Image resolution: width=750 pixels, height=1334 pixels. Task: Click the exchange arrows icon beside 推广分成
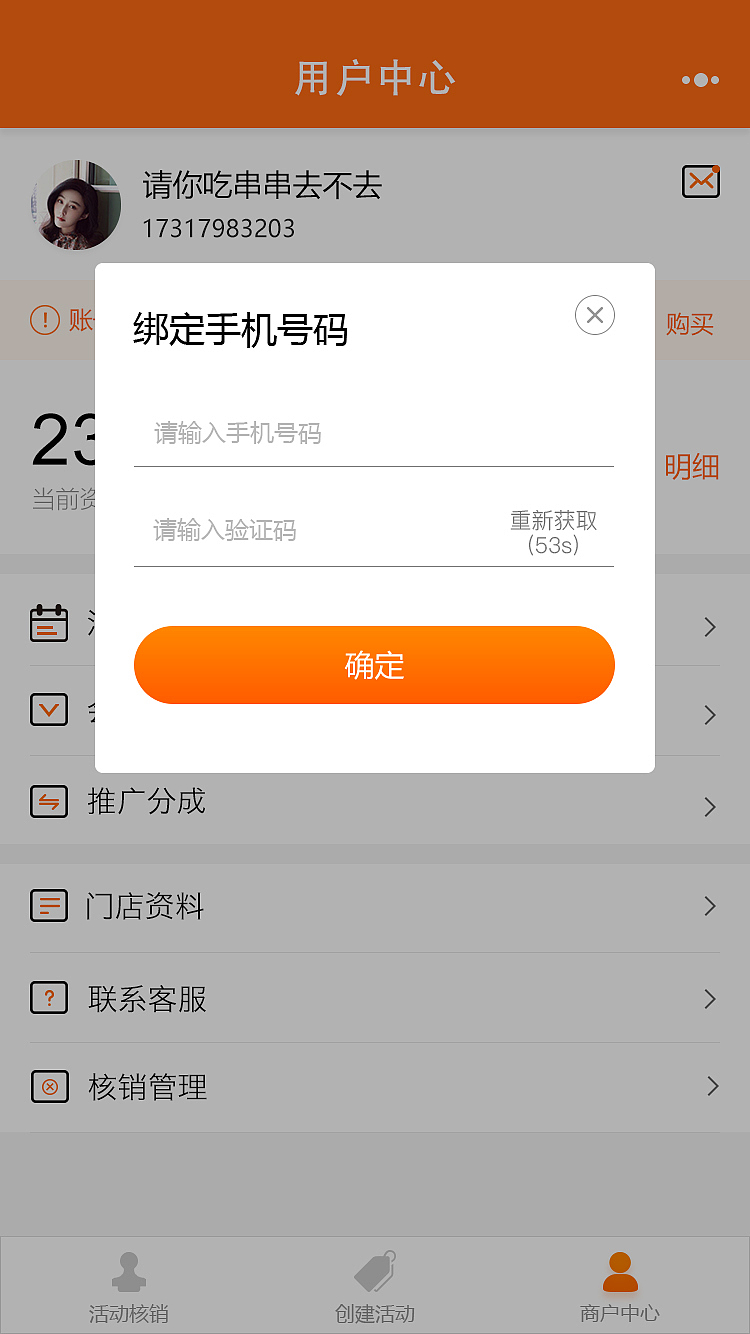[x=49, y=802]
